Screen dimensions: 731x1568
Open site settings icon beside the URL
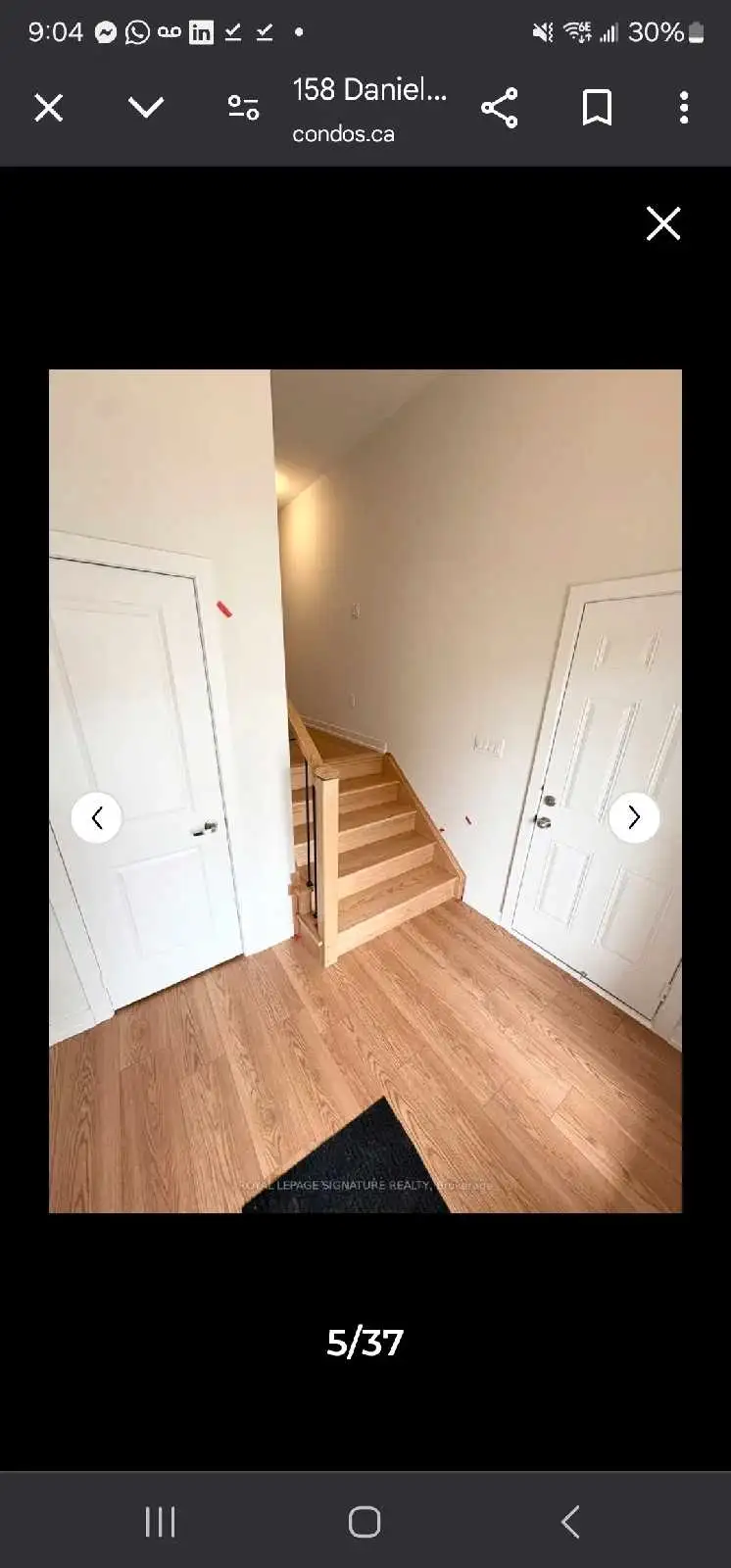click(243, 108)
